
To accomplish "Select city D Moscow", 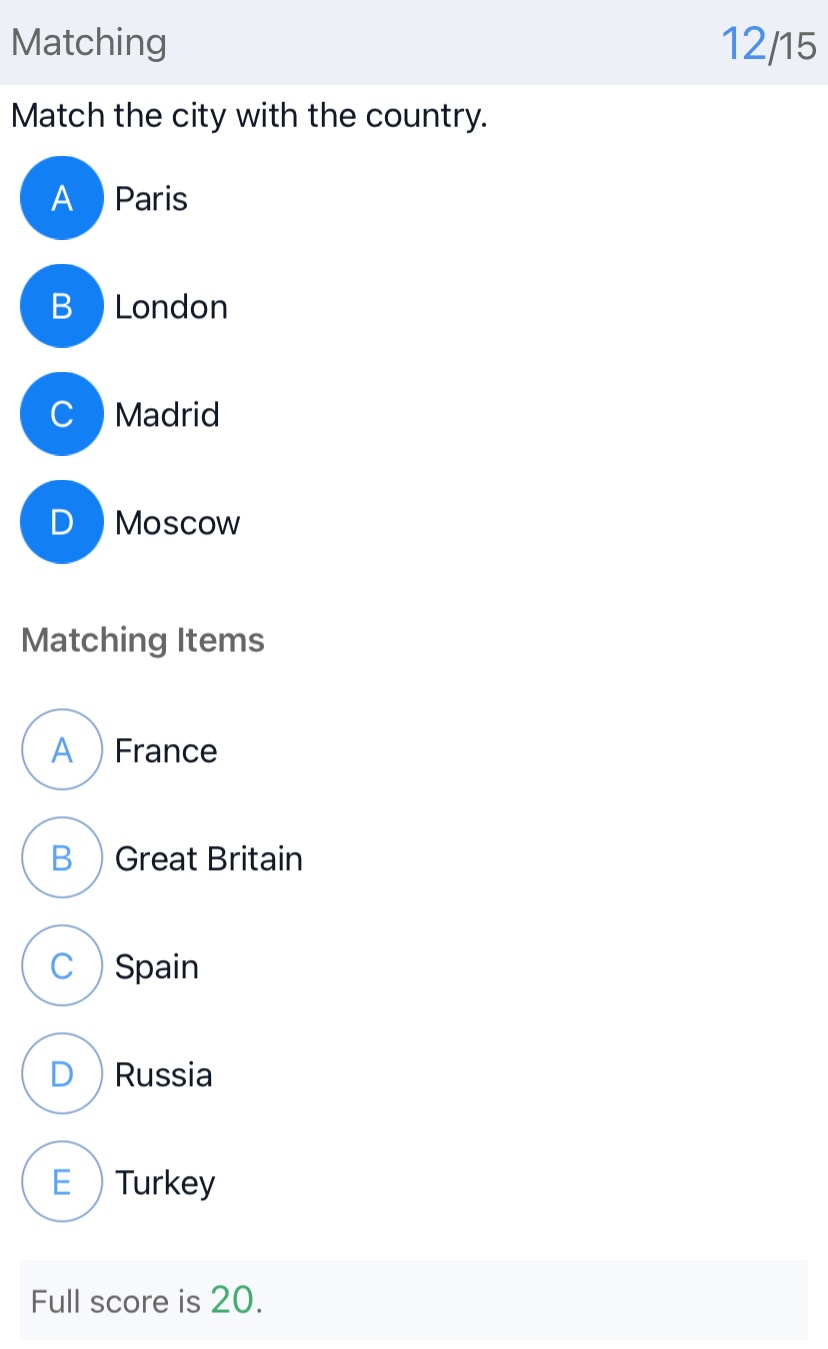I will 62,523.
